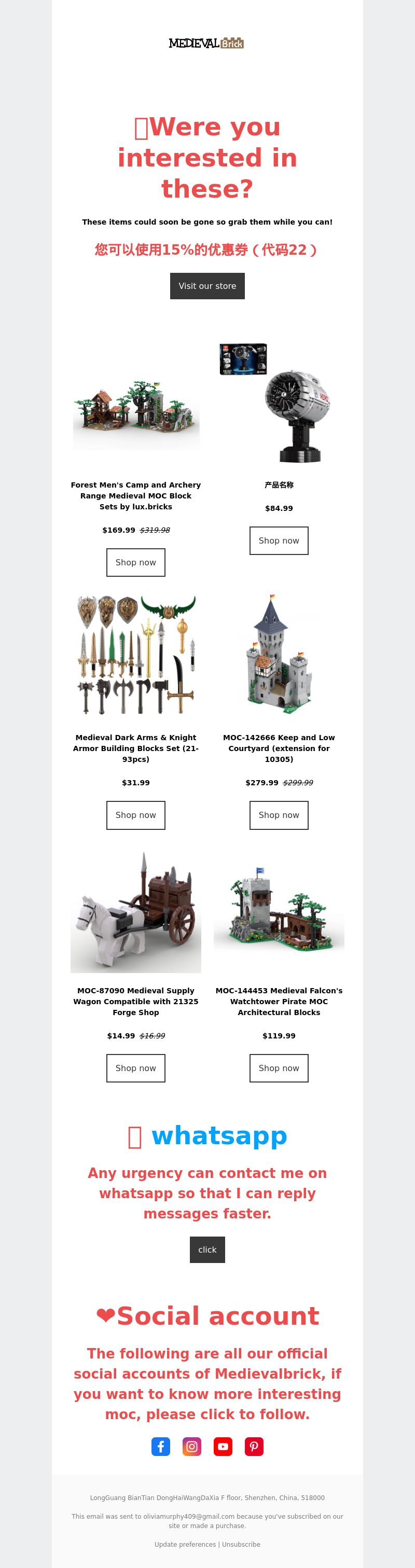Shop now for MOC-142666 Keep and Courtyard

pos(279,815)
